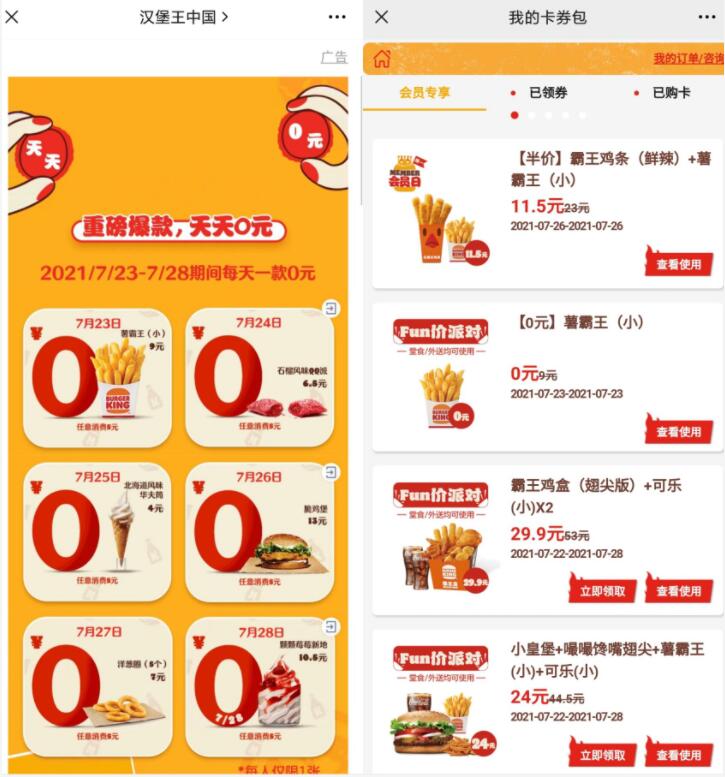725x777 pixels.
Task: Open the 7月23日 薯霸王 0元 deal card
Action: point(97,377)
